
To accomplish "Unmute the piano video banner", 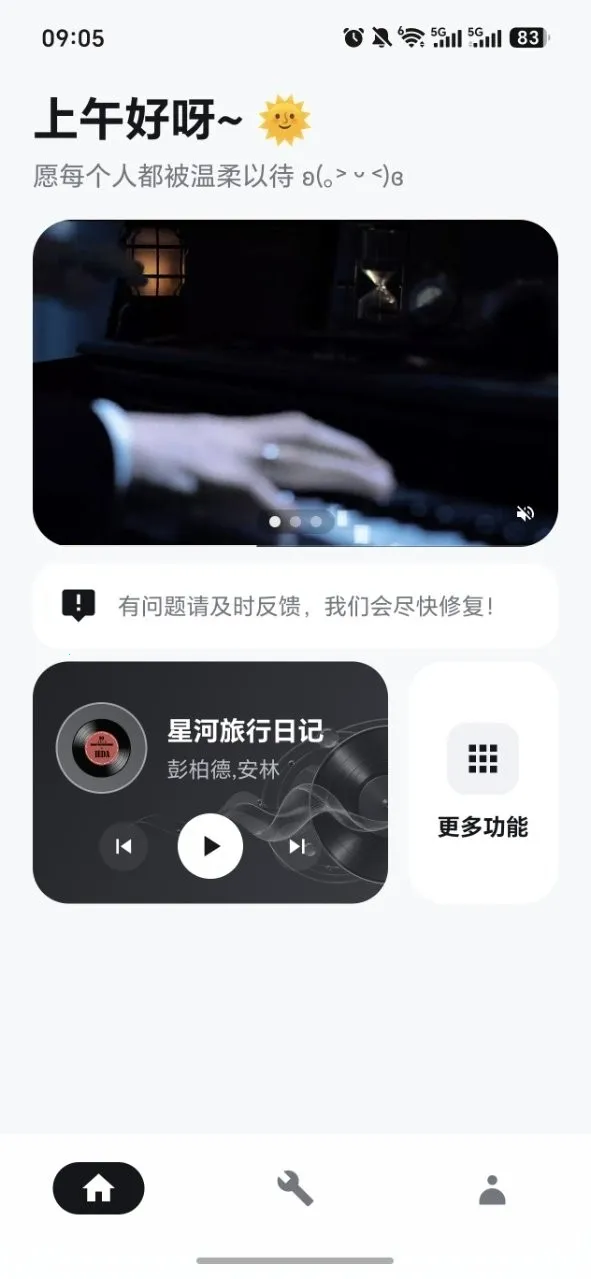I will tap(525, 513).
